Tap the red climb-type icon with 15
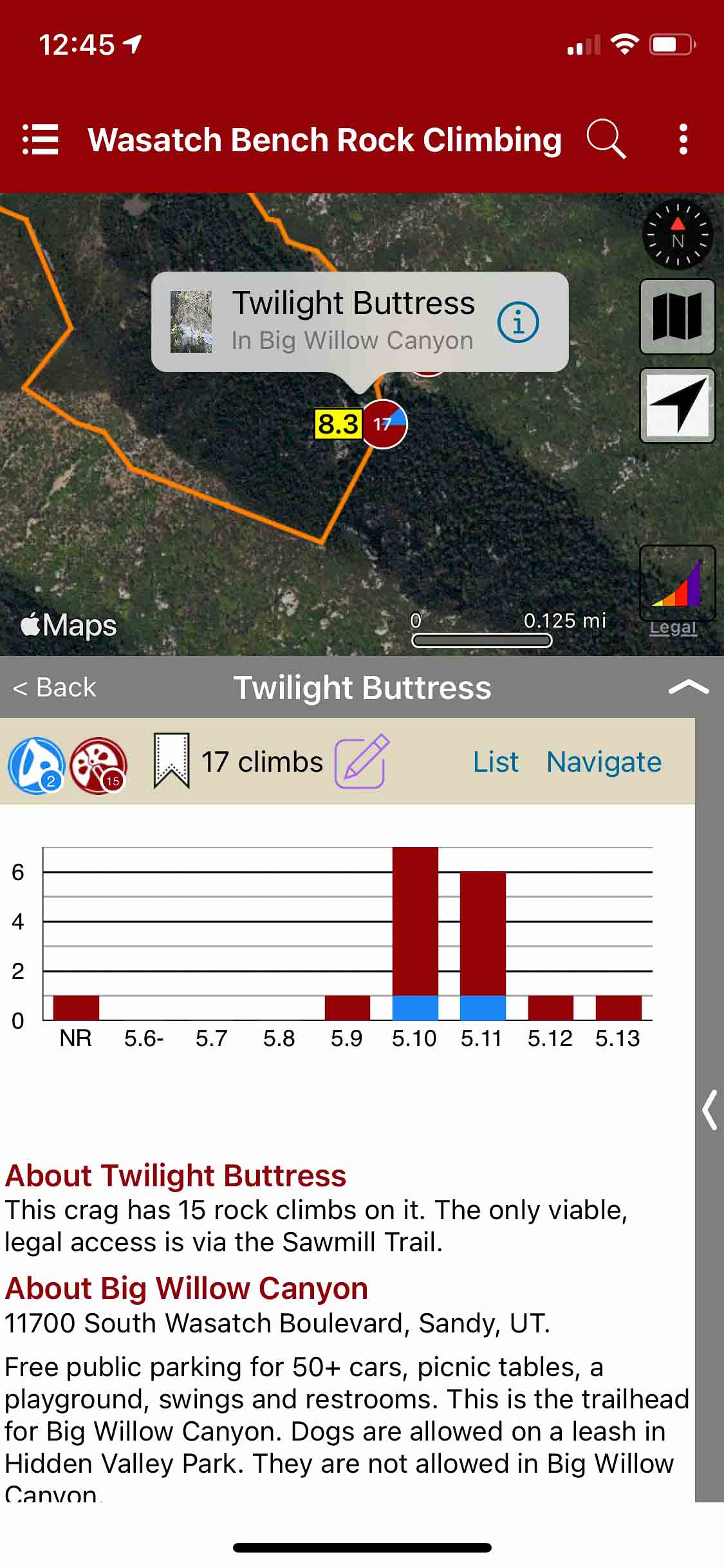Screen dimensions: 724x1568 tap(98, 765)
